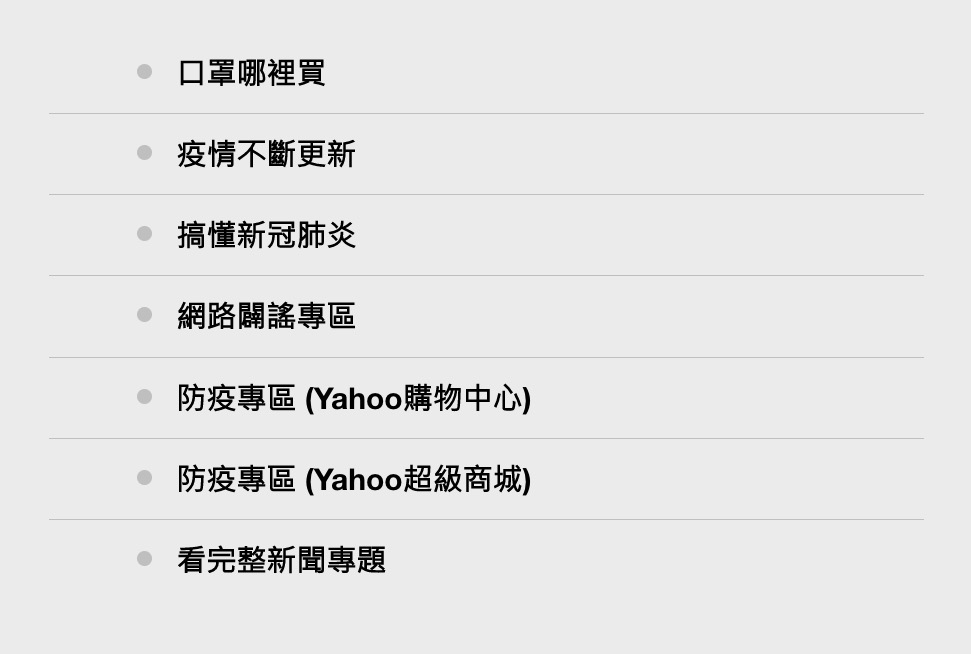This screenshot has width=971, height=654.
Task: Open 防疫專區 (Yahoo超級商城)
Action: coord(354,479)
